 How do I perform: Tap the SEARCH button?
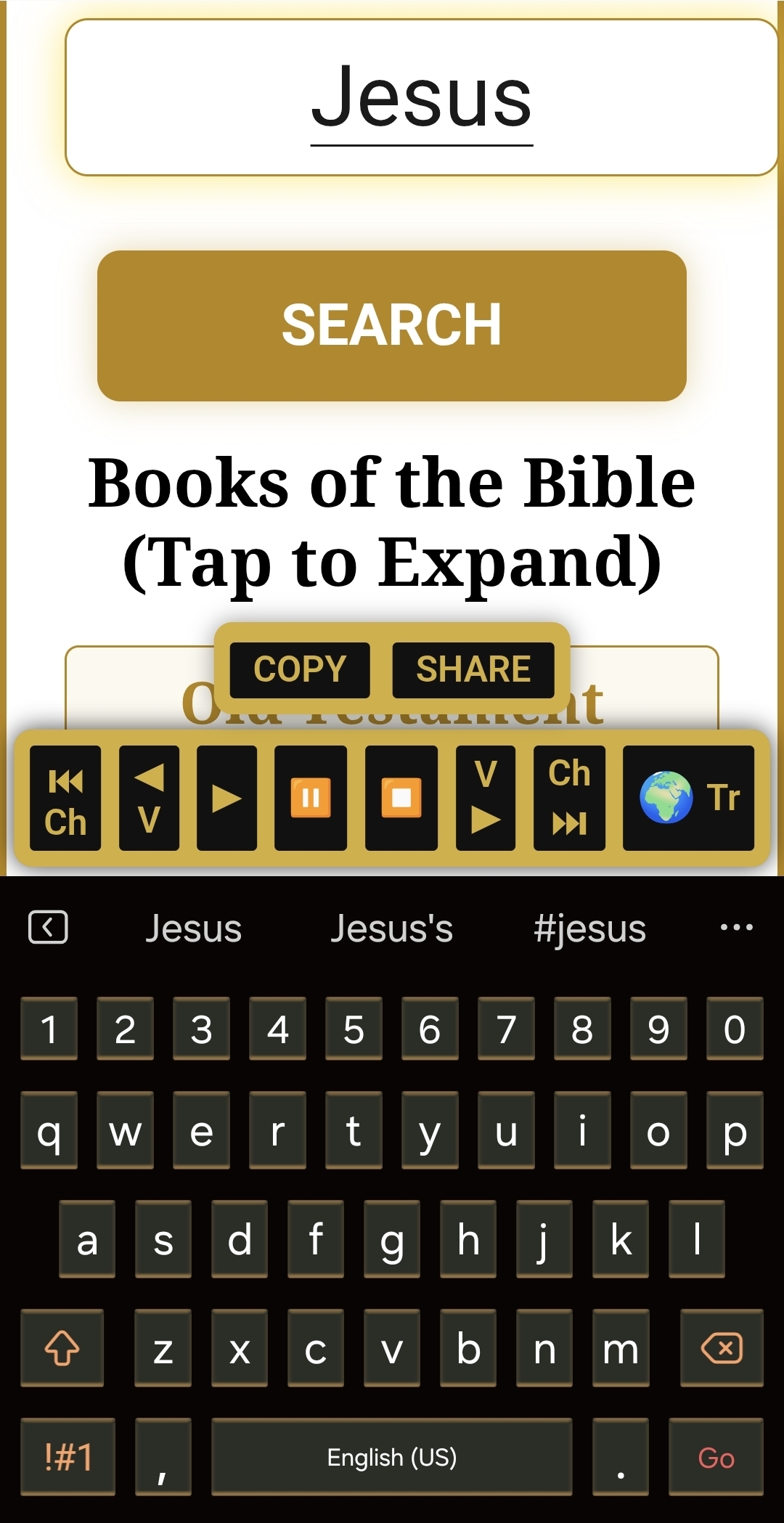[392, 325]
